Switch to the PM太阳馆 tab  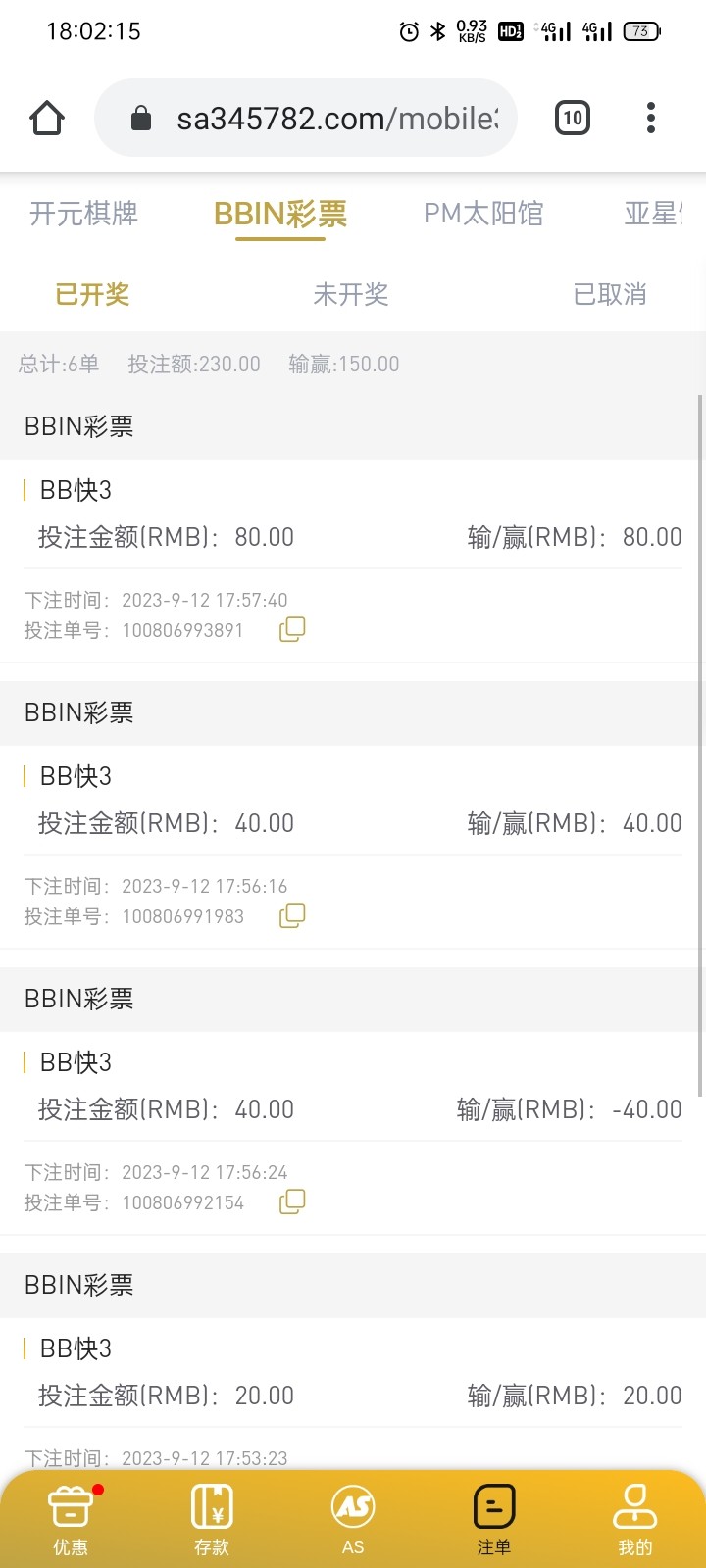click(483, 214)
